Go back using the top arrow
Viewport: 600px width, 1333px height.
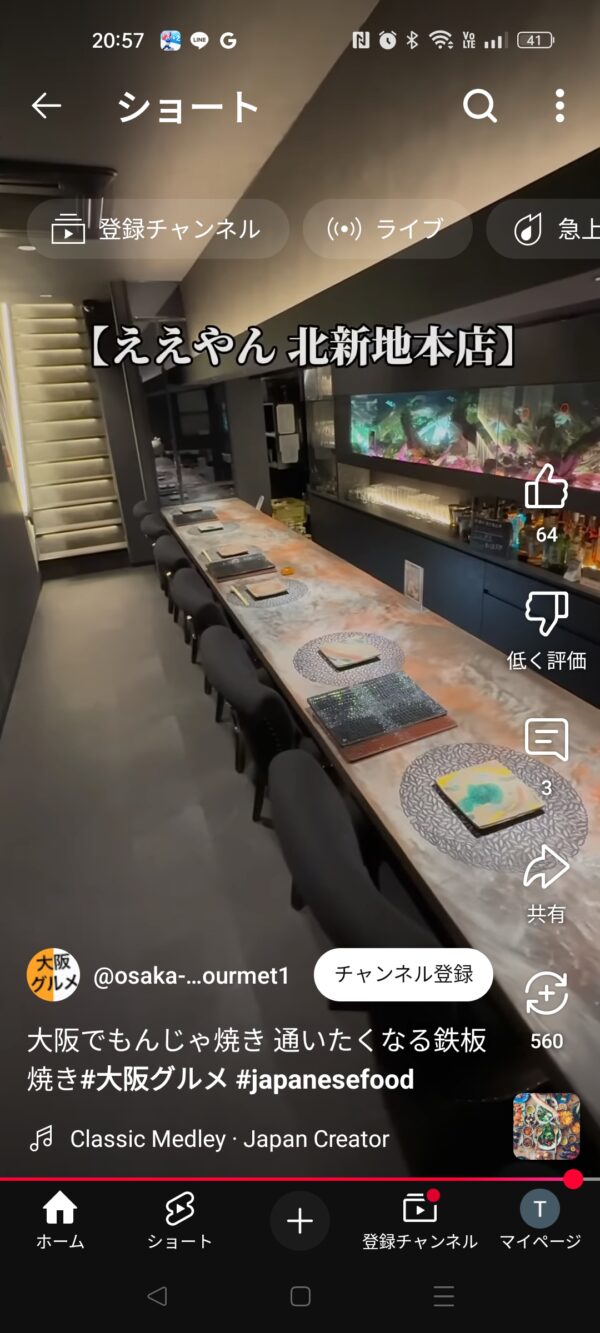[x=46, y=105]
